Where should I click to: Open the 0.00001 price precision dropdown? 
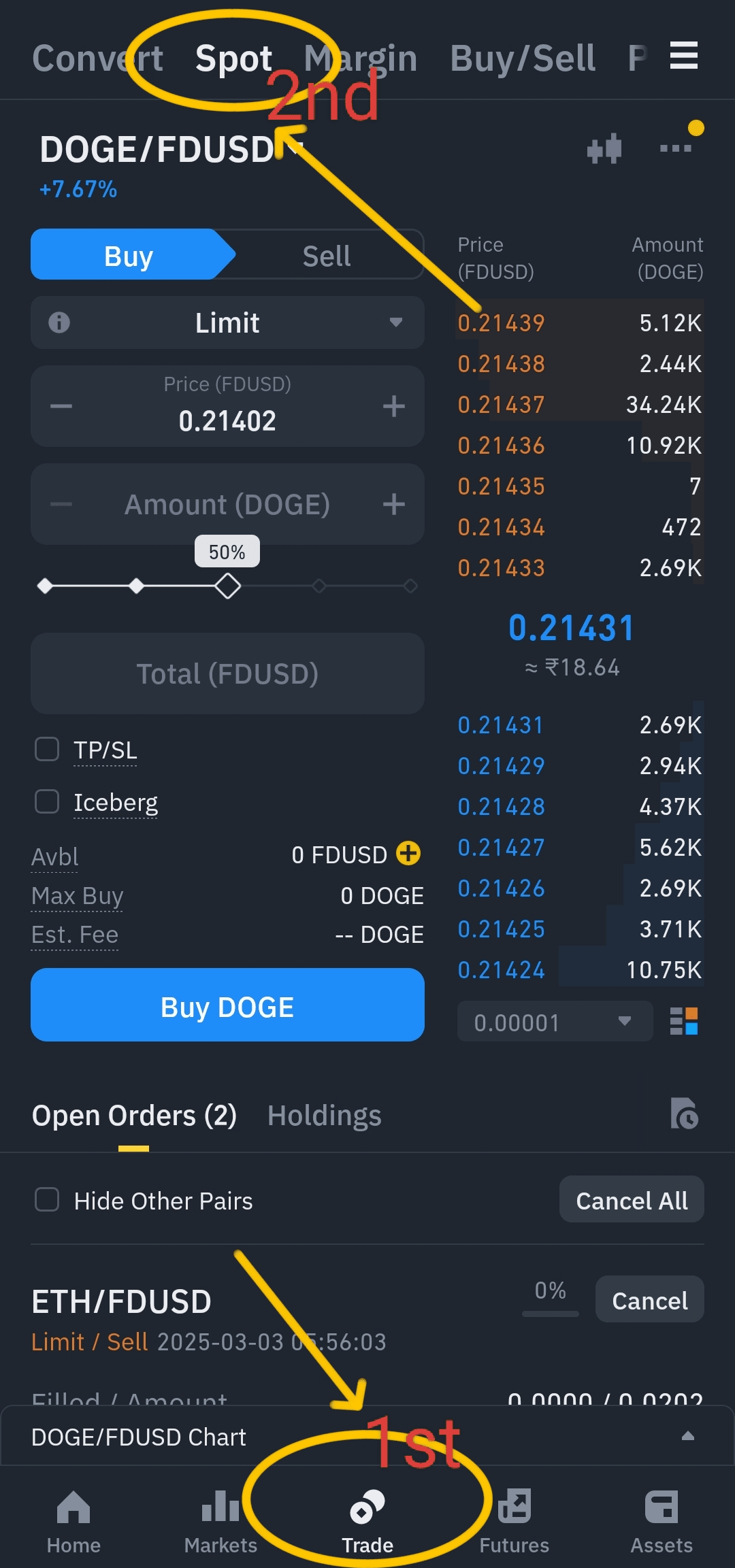554,1022
